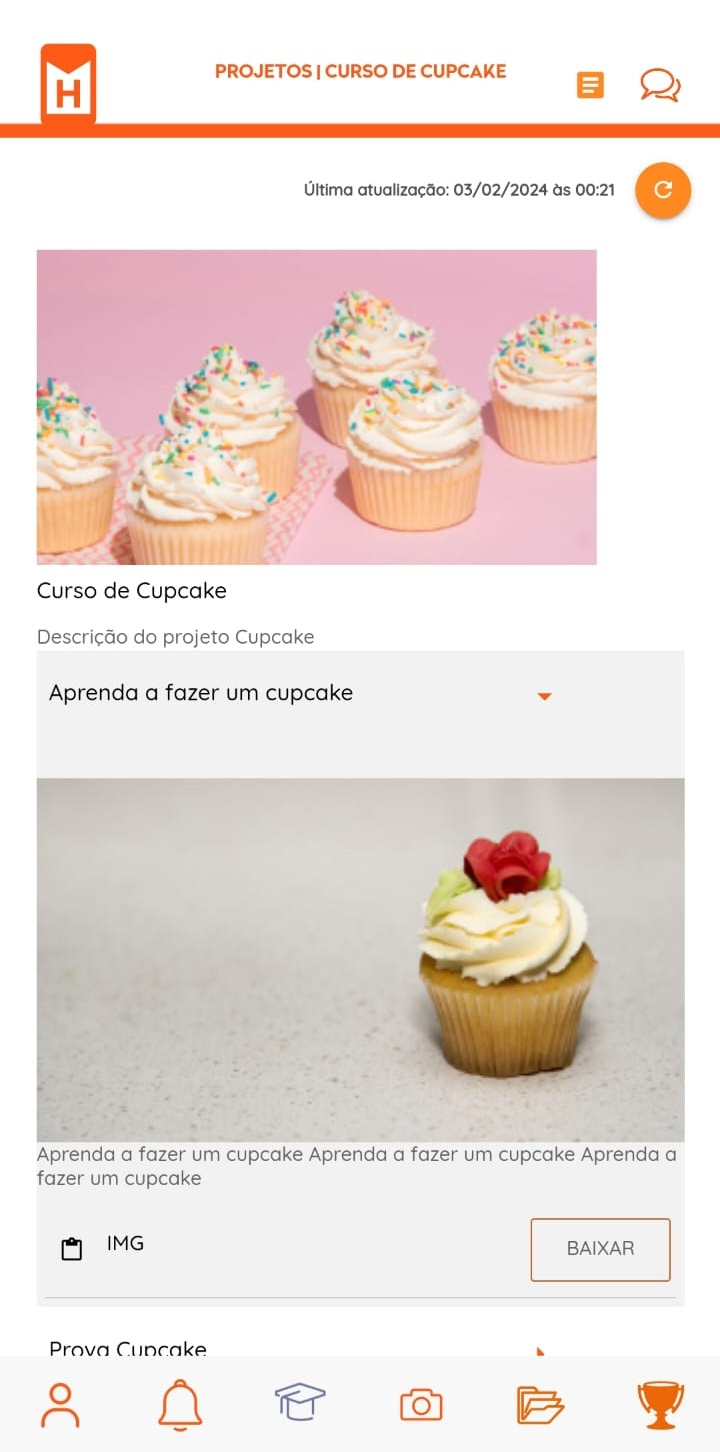Open the single cupcake photo with red rose
Viewport: 720px width, 1452px height.
click(x=360, y=960)
